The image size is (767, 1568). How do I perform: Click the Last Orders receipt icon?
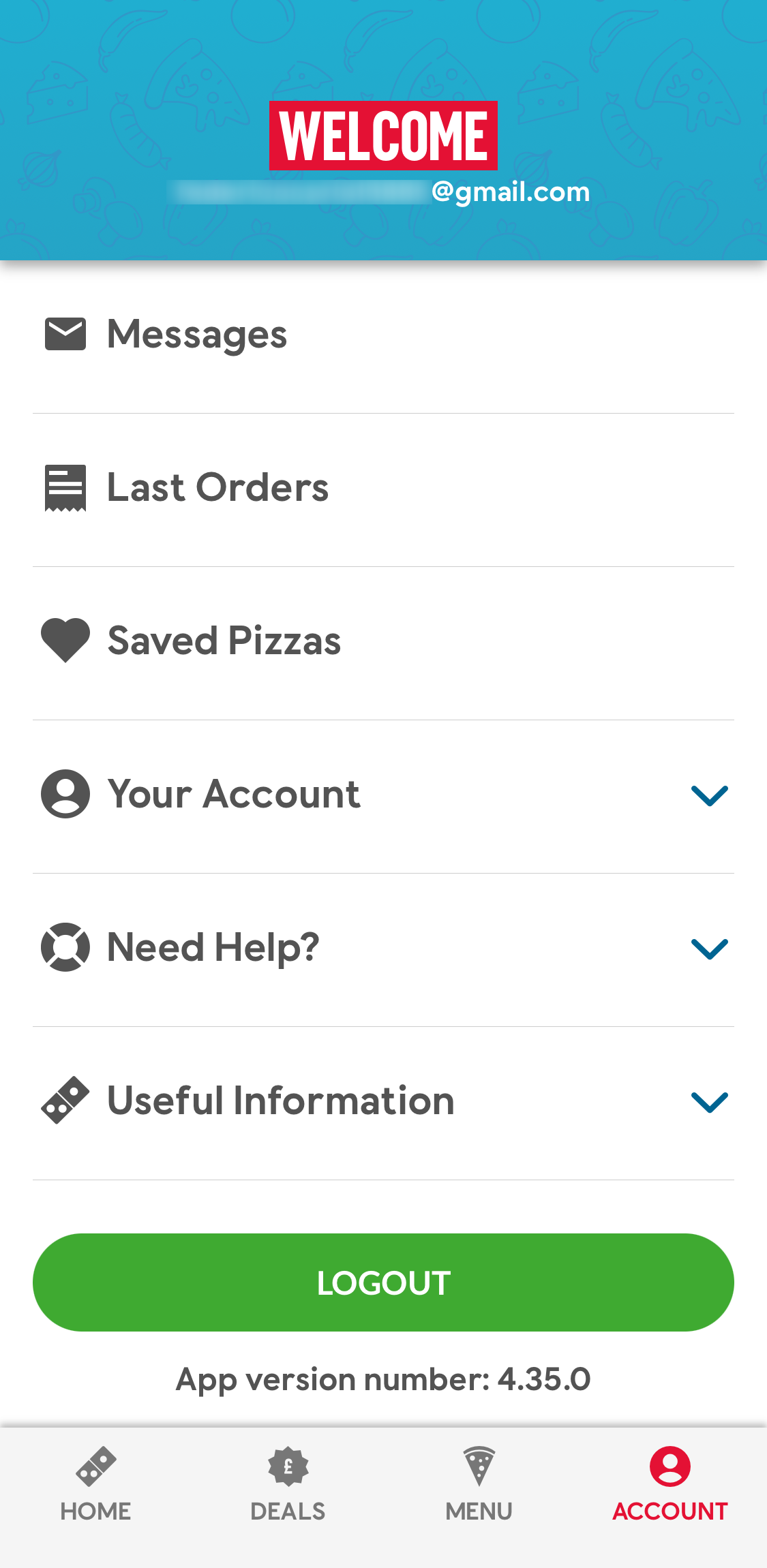coord(65,487)
